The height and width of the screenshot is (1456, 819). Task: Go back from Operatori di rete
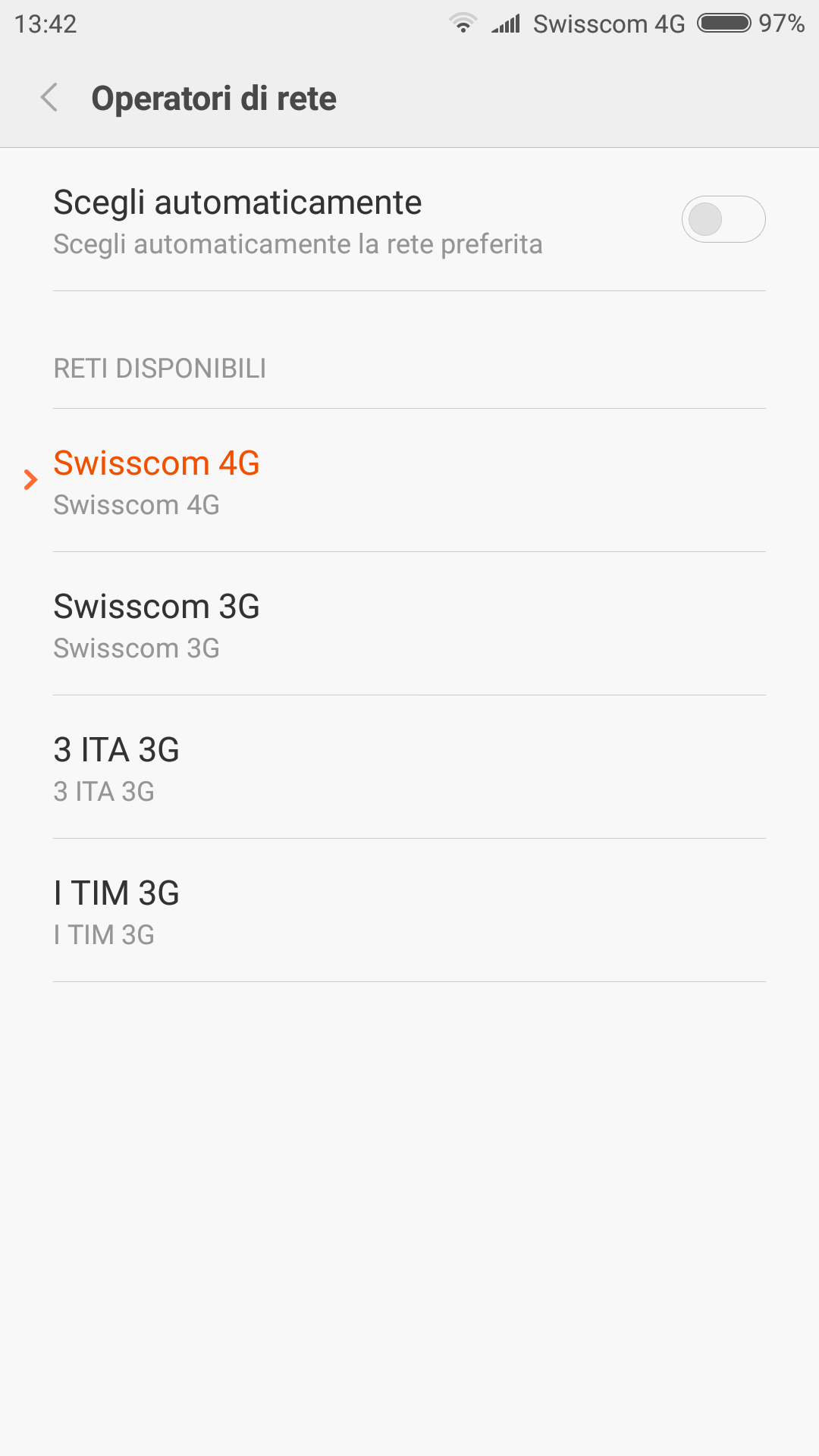(x=49, y=98)
